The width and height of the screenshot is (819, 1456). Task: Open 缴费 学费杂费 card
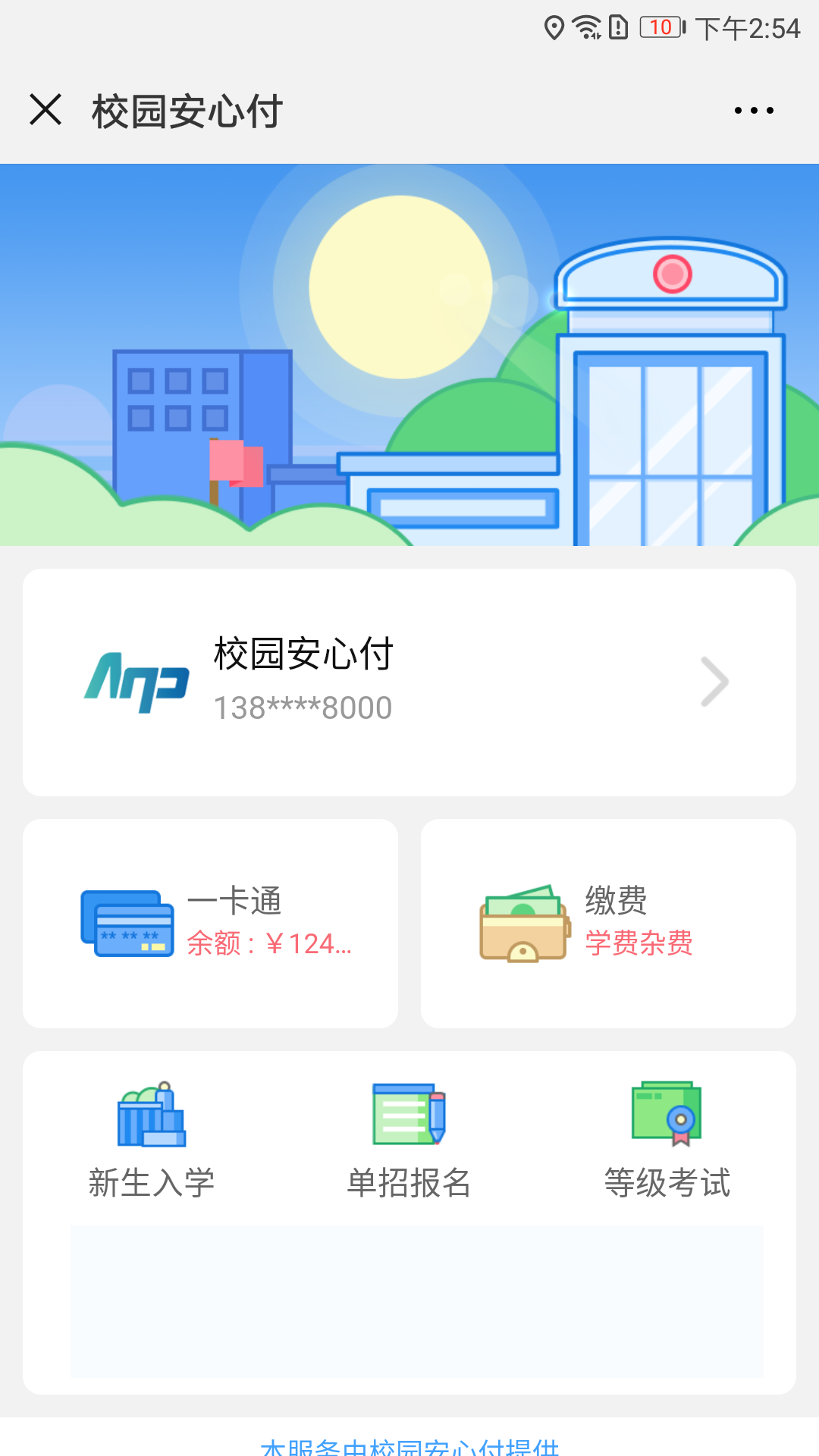[608, 923]
